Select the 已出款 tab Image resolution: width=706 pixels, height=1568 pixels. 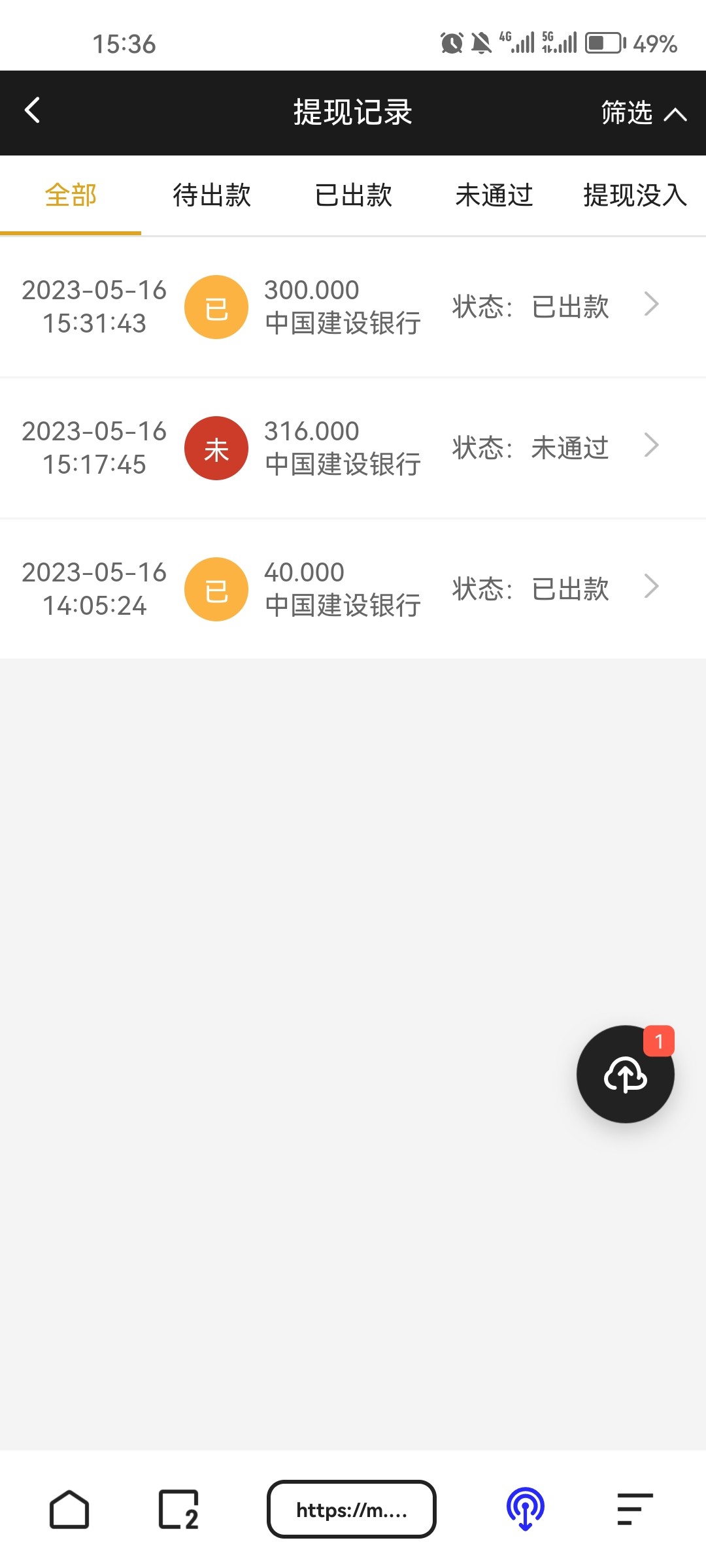(352, 195)
